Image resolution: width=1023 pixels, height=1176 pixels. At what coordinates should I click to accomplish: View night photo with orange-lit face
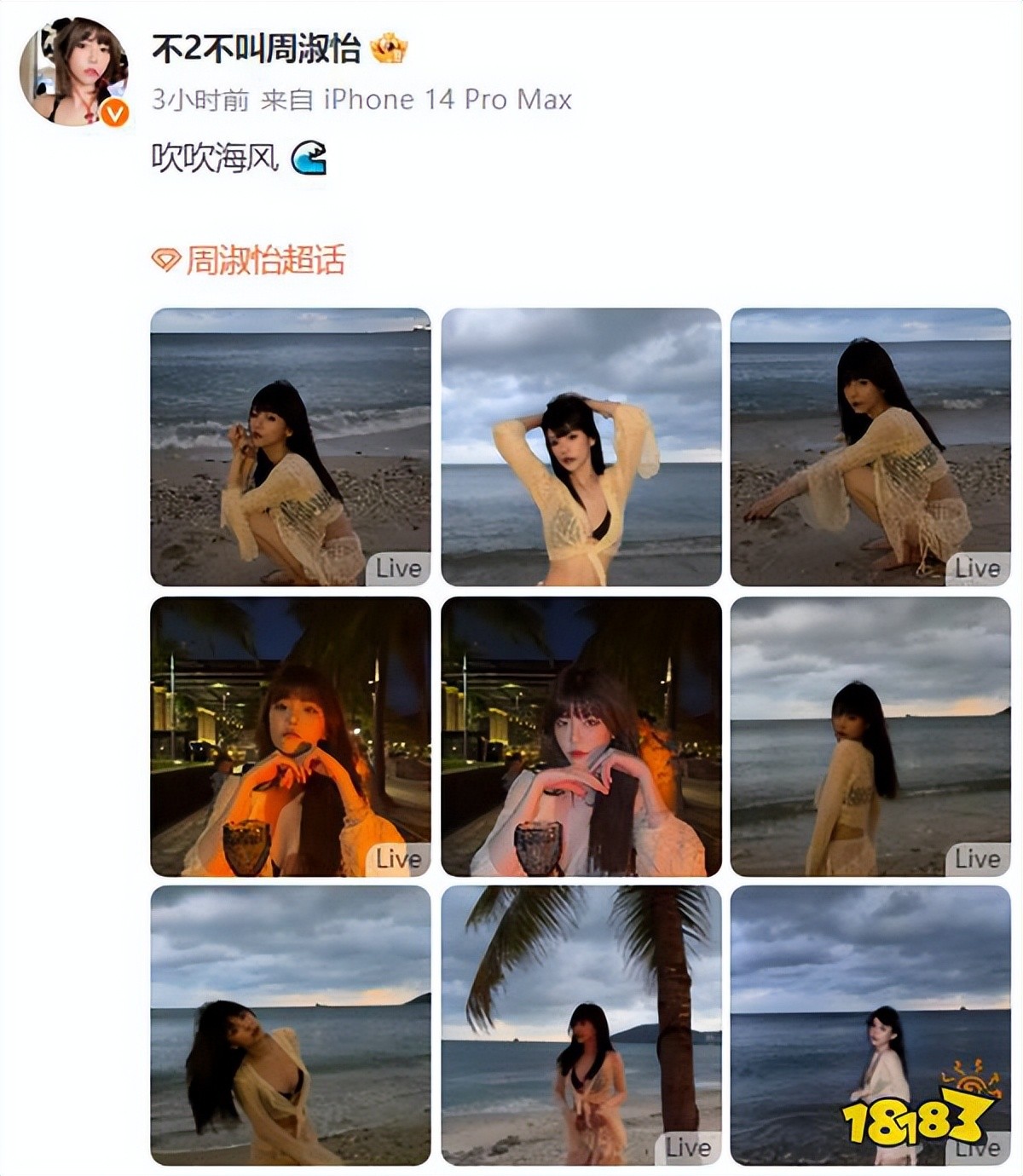291,736
